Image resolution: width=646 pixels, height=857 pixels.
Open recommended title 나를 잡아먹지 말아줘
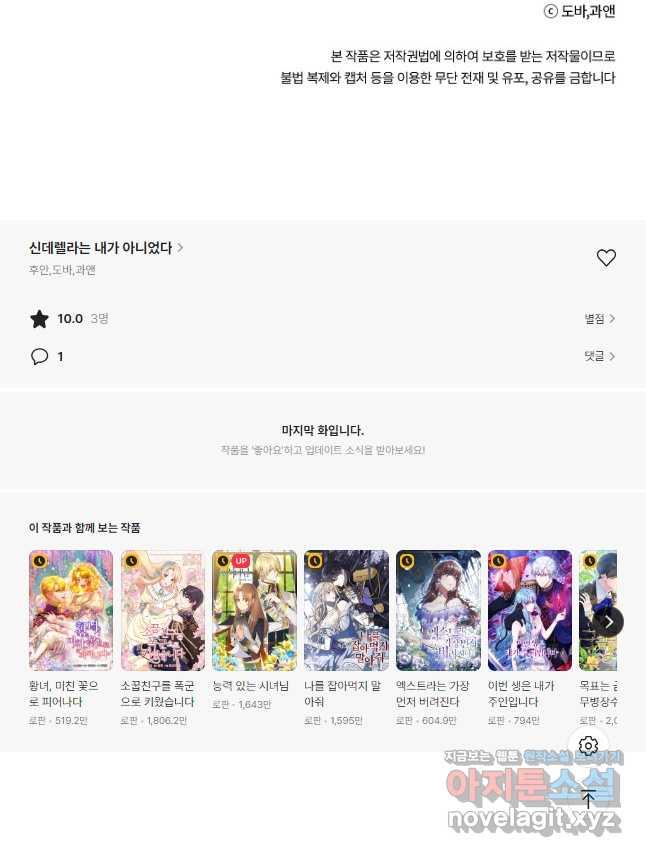(346, 610)
